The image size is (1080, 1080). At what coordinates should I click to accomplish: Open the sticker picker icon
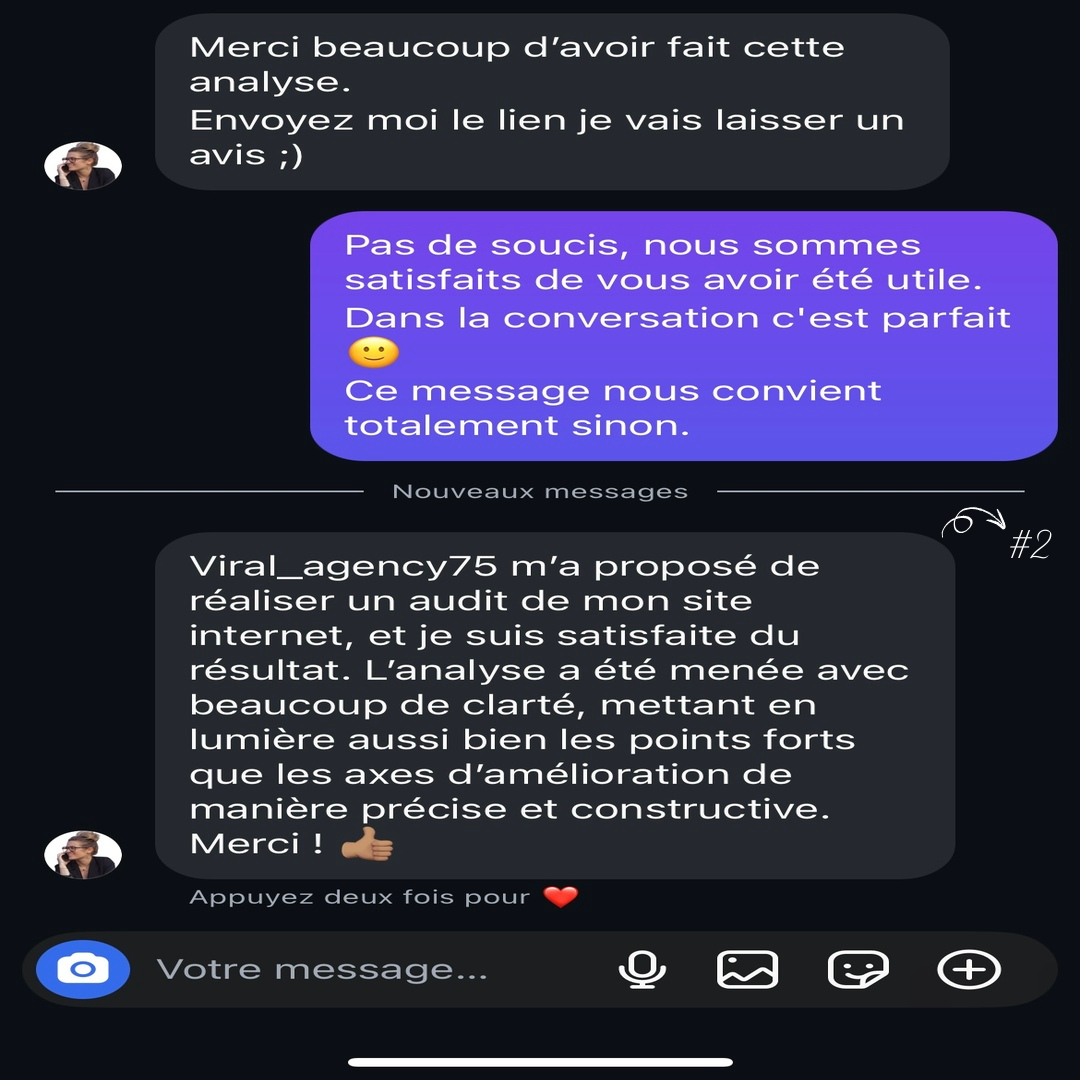tap(858, 969)
